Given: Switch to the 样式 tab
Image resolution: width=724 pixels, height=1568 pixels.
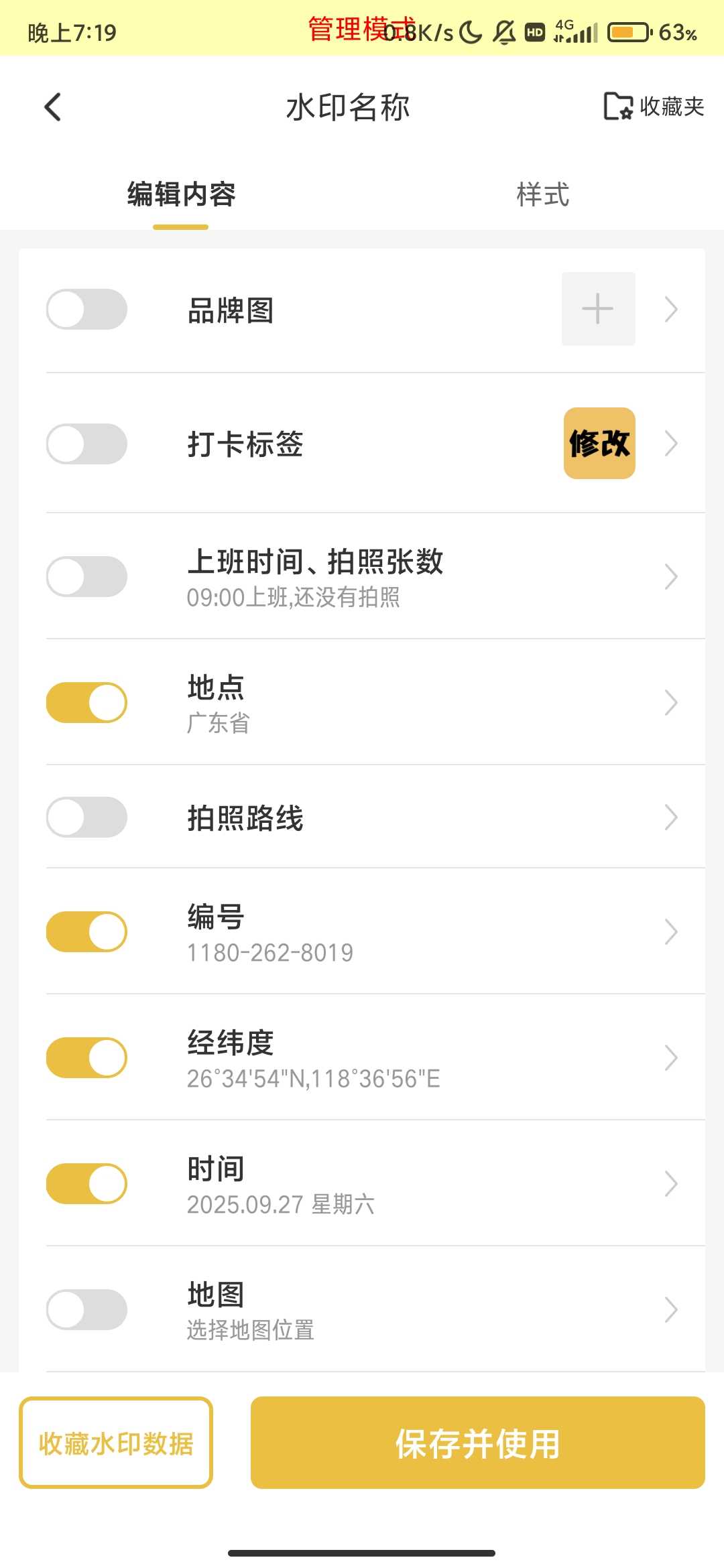Looking at the screenshot, I should tap(542, 194).
